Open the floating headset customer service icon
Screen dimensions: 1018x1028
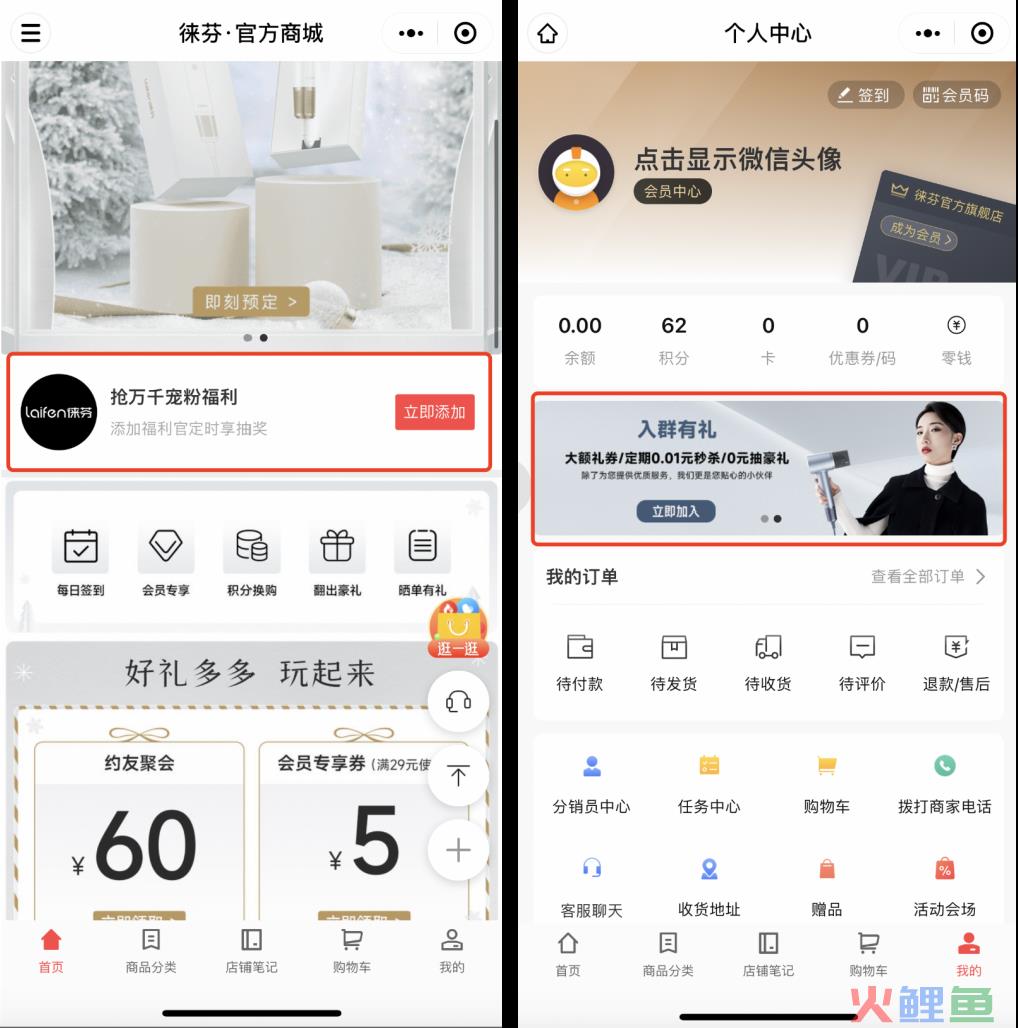(458, 701)
